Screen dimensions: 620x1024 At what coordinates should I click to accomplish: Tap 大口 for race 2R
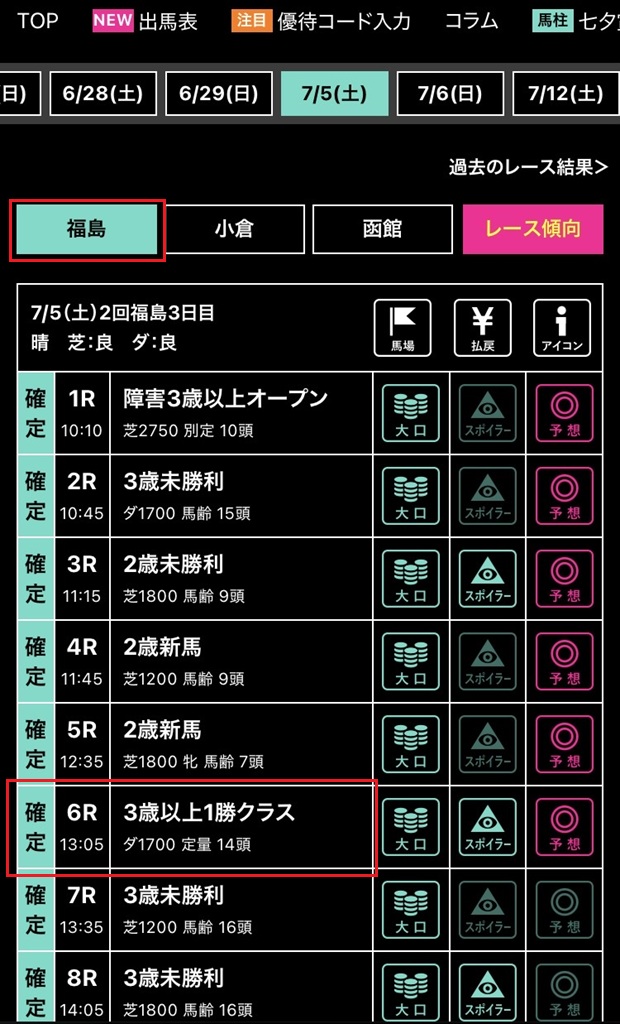click(412, 496)
